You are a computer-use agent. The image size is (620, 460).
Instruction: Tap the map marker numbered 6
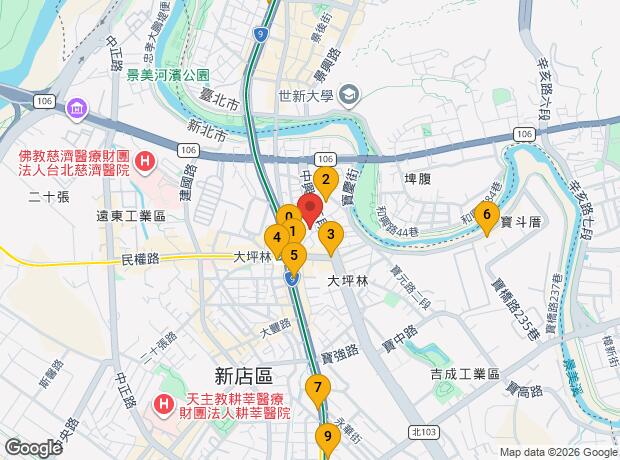486,214
